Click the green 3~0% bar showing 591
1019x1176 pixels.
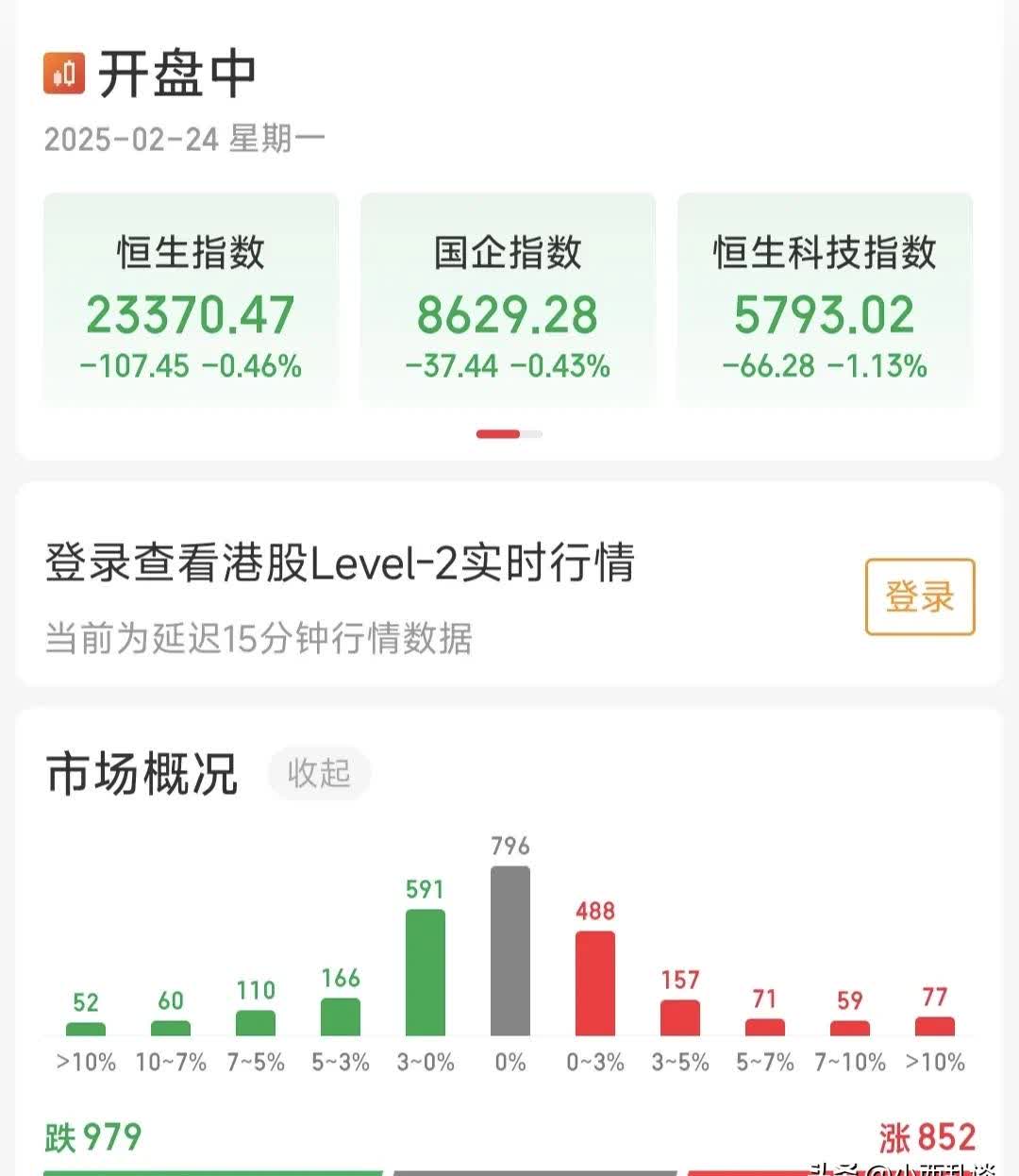point(425,972)
